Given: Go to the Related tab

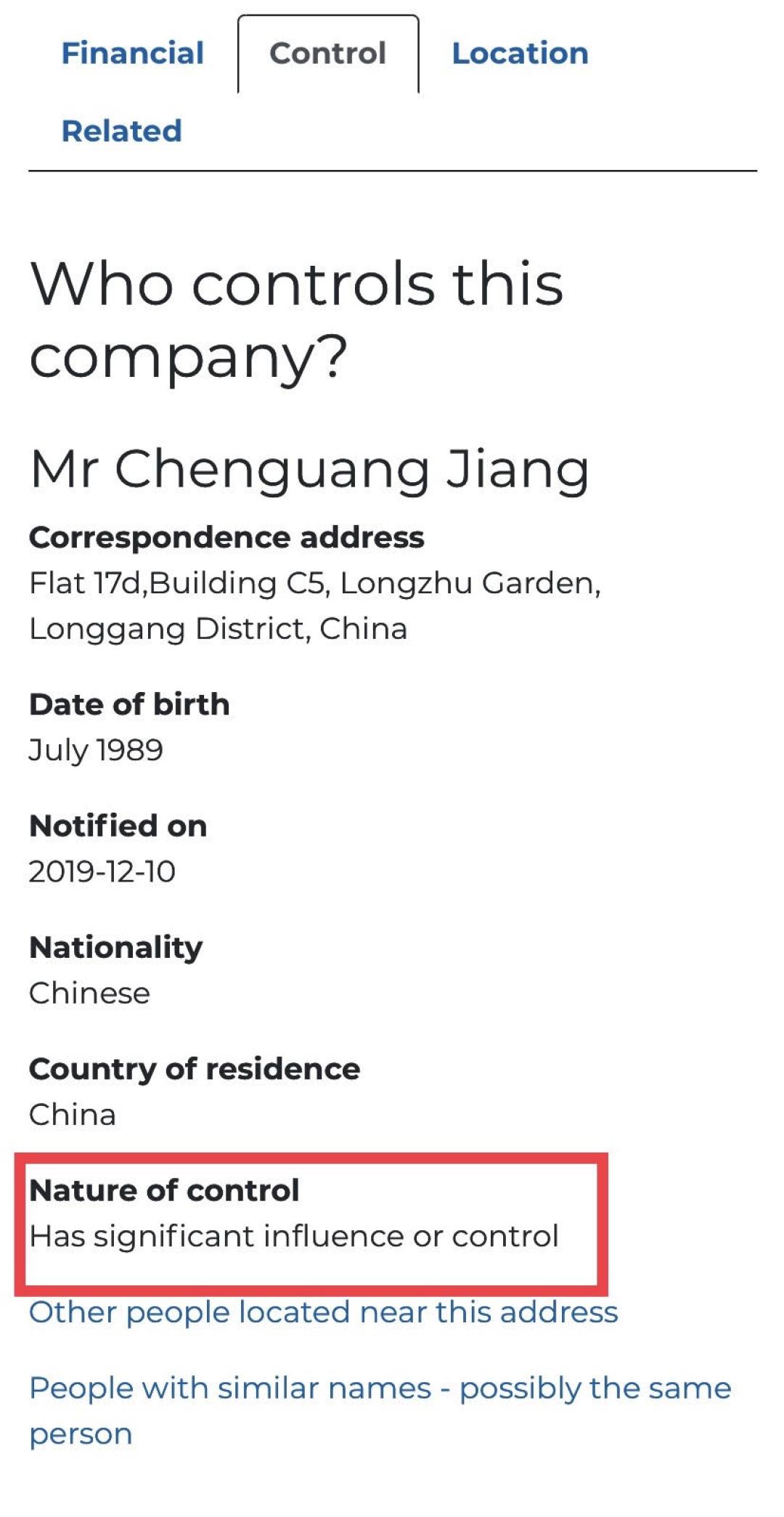Looking at the screenshot, I should (x=121, y=131).
